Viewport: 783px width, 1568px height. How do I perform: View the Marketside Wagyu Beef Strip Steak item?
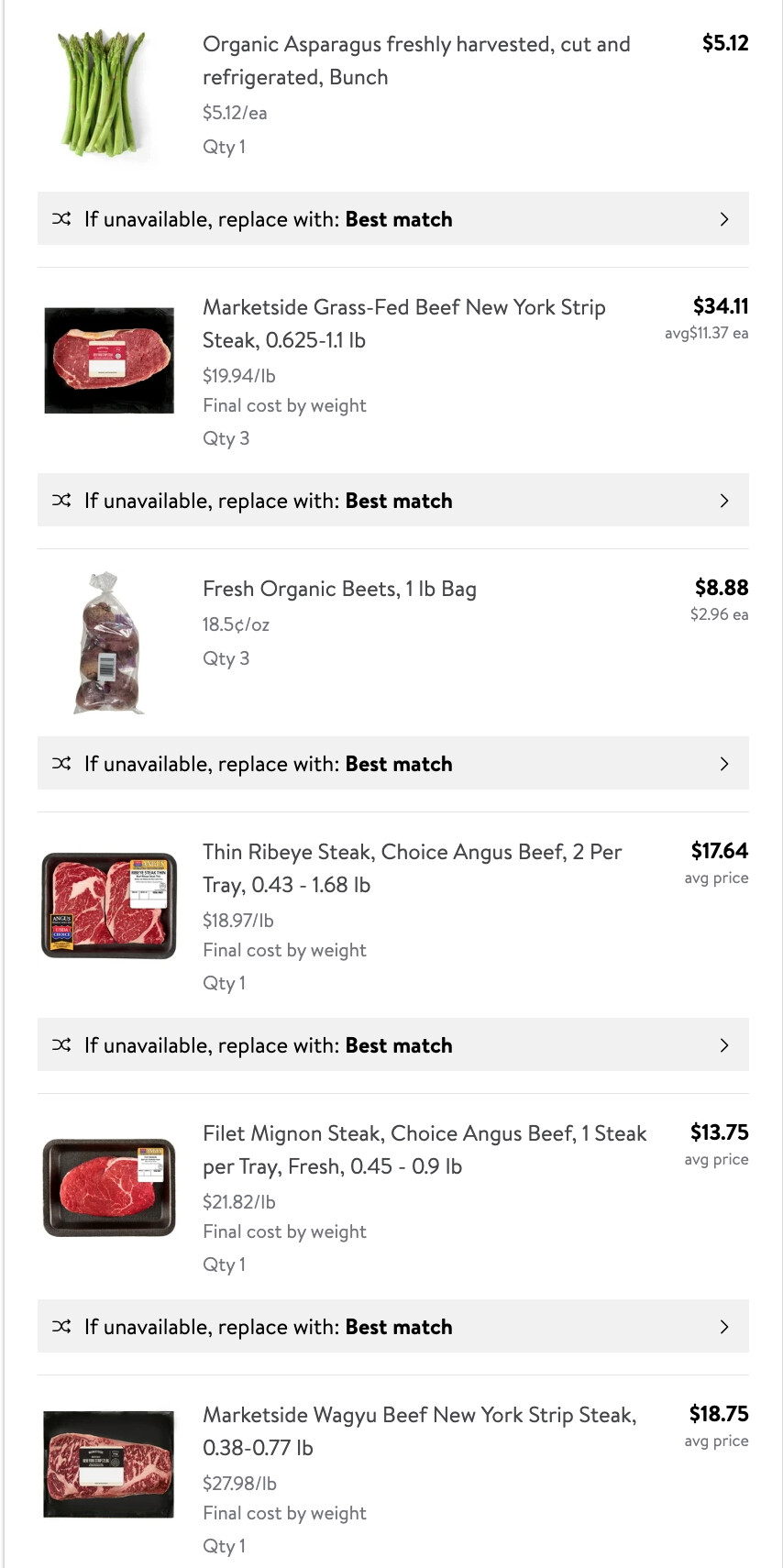[x=419, y=1431]
